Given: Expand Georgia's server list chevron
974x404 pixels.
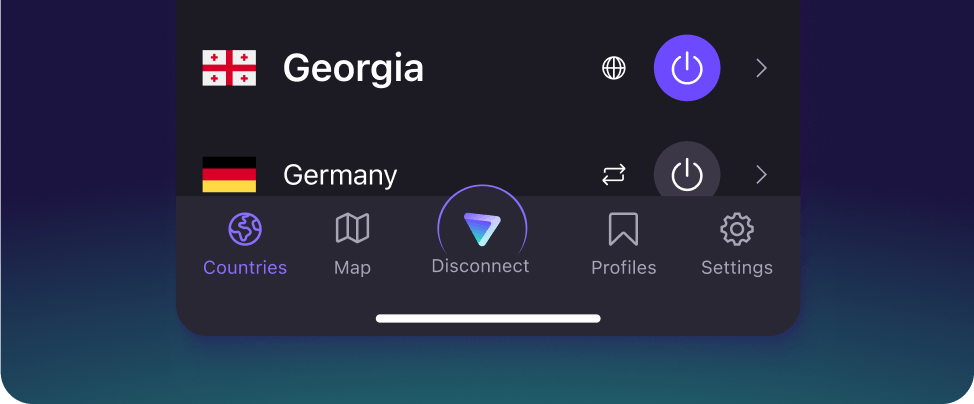Looking at the screenshot, I should pyautogui.click(x=761, y=68).
